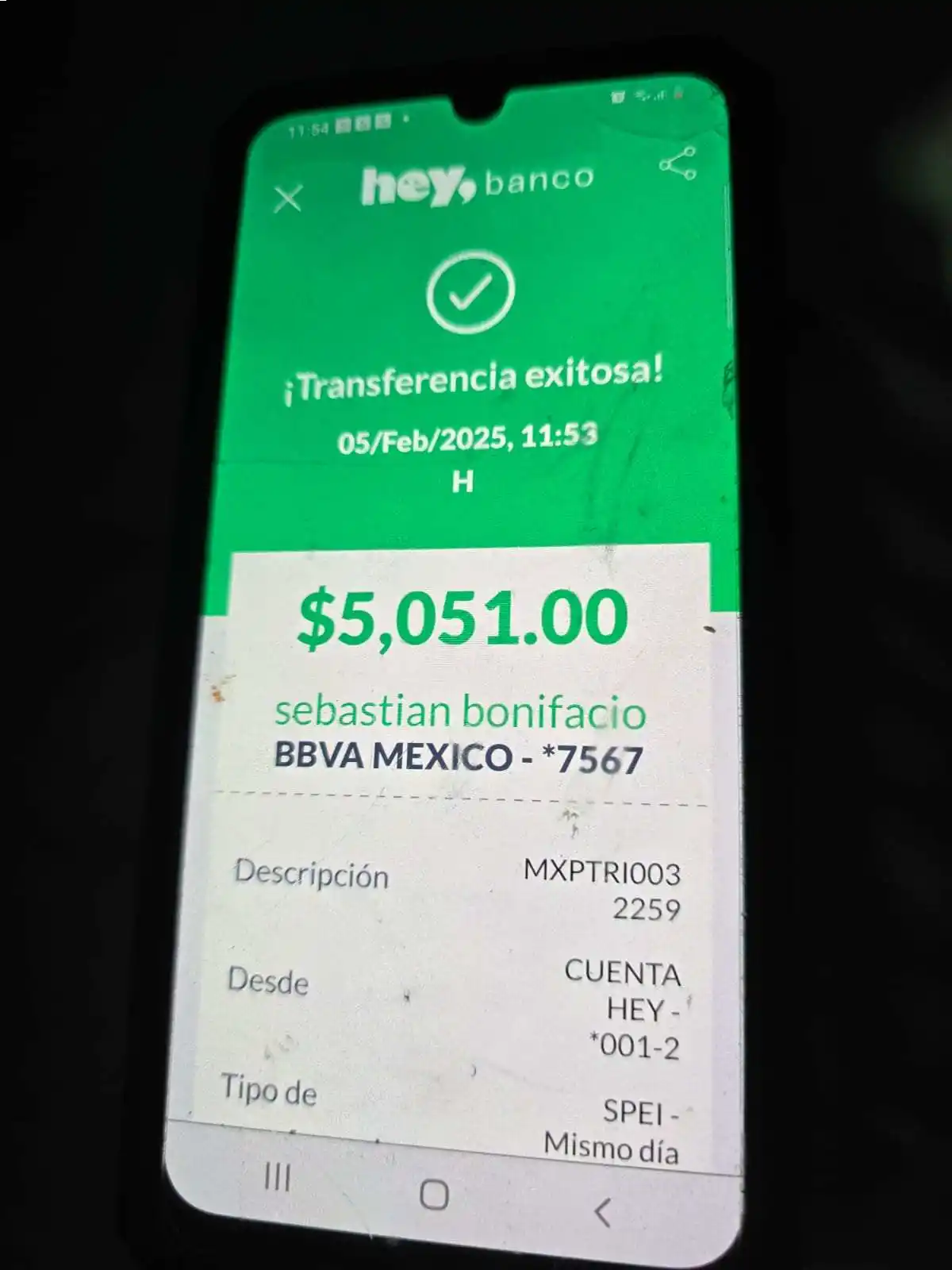Close the transfer receipt screen

coord(287,198)
